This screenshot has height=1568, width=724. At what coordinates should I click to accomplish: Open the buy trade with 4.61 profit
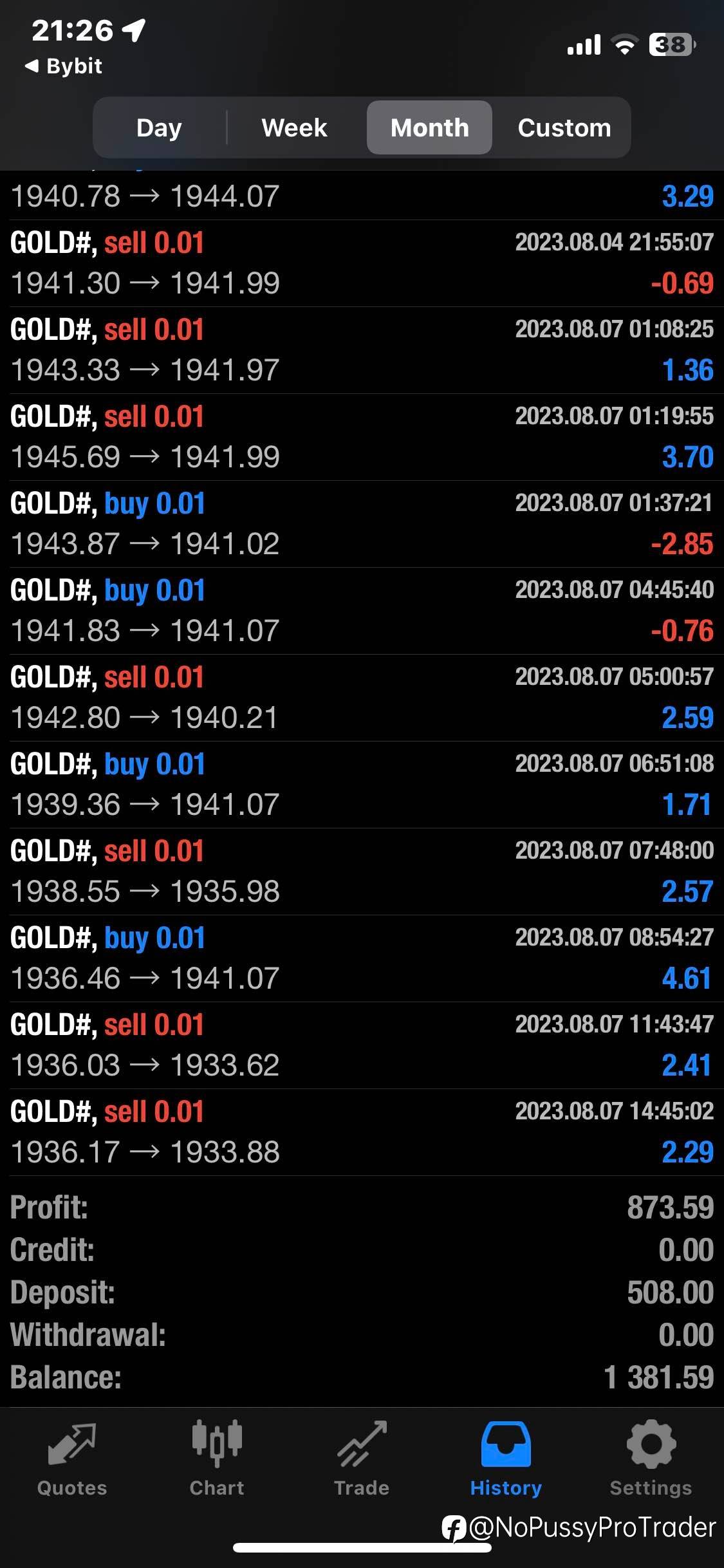coord(362,958)
